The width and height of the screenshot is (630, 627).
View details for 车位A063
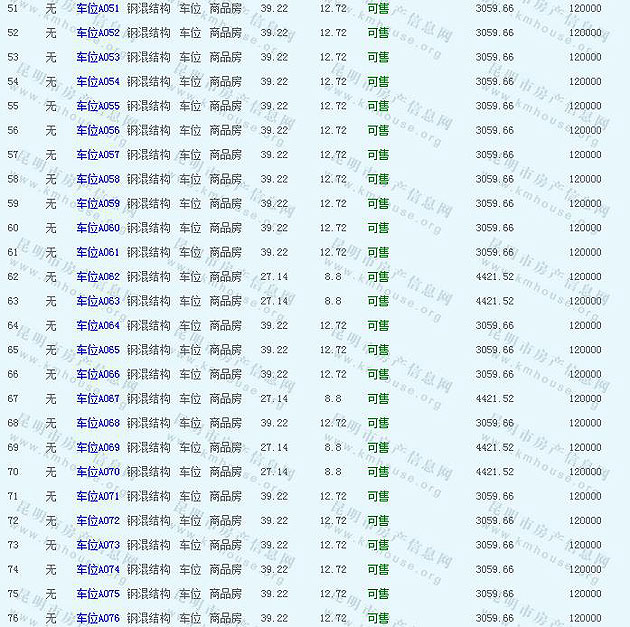pyautogui.click(x=98, y=301)
